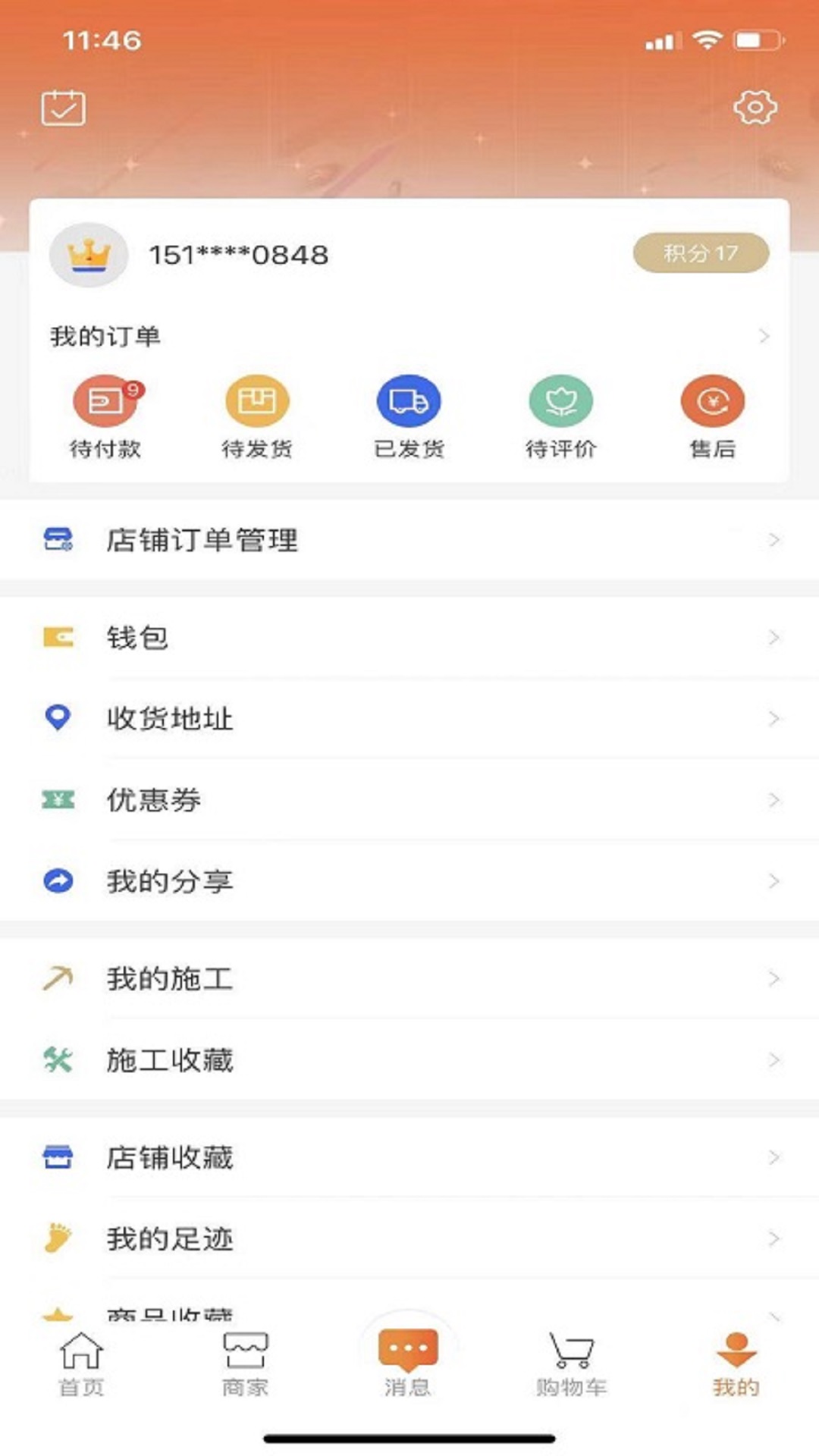
Task: Open the calendar check icon top left
Action: click(x=63, y=108)
